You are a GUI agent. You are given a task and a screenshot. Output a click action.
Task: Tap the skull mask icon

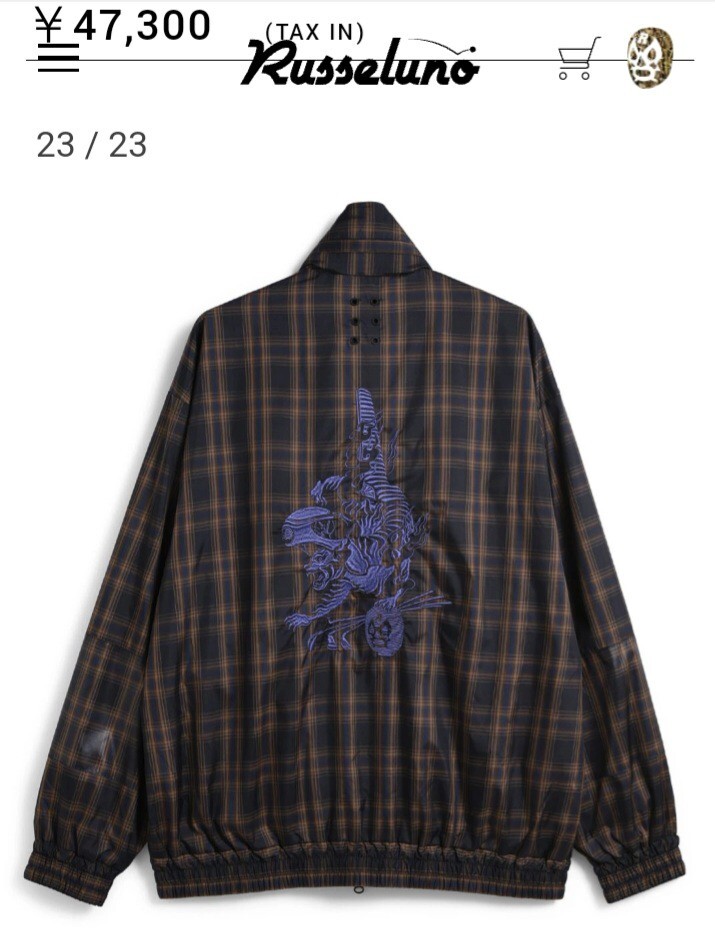click(649, 58)
